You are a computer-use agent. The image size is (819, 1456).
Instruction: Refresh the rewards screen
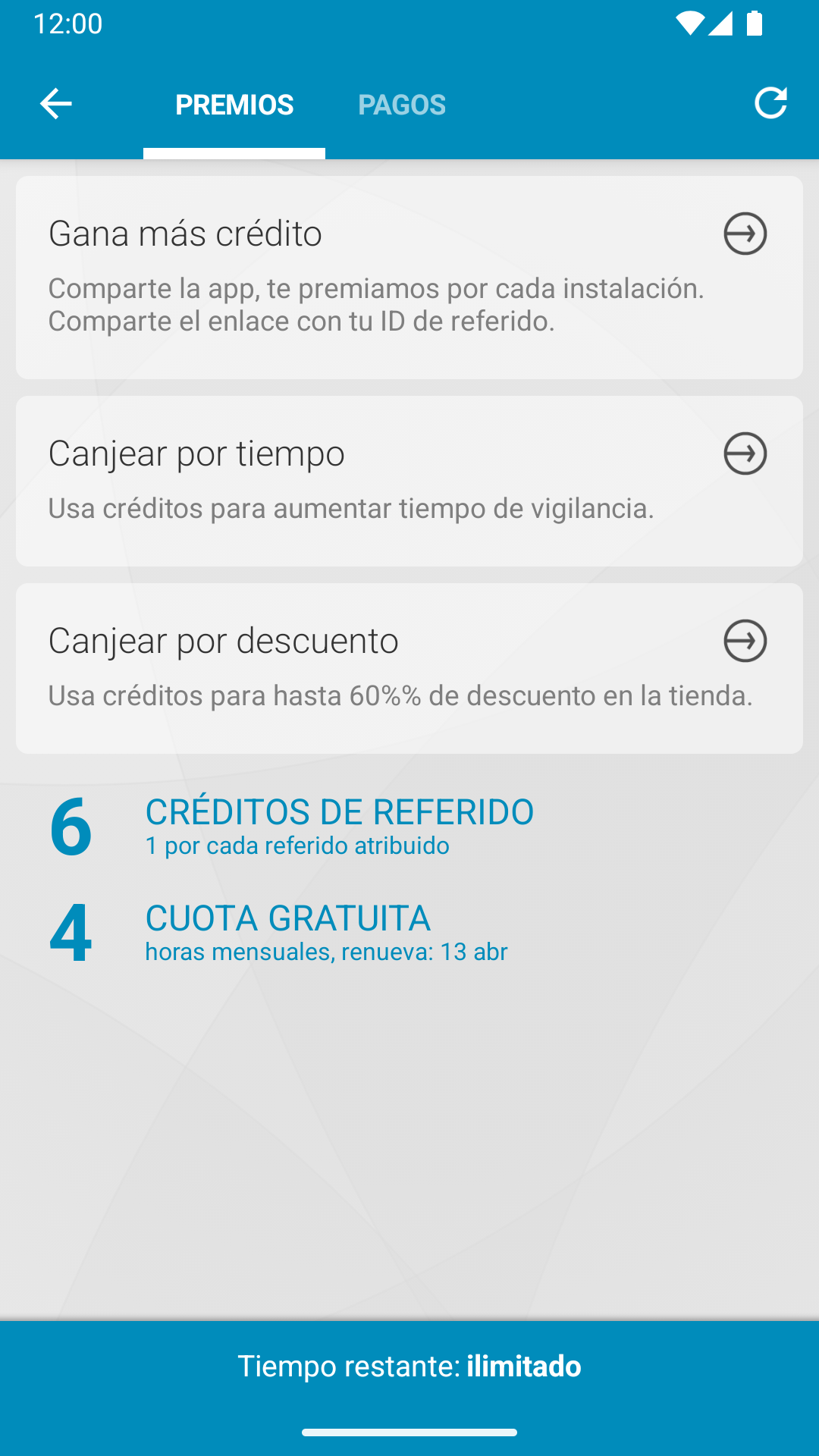tap(770, 103)
